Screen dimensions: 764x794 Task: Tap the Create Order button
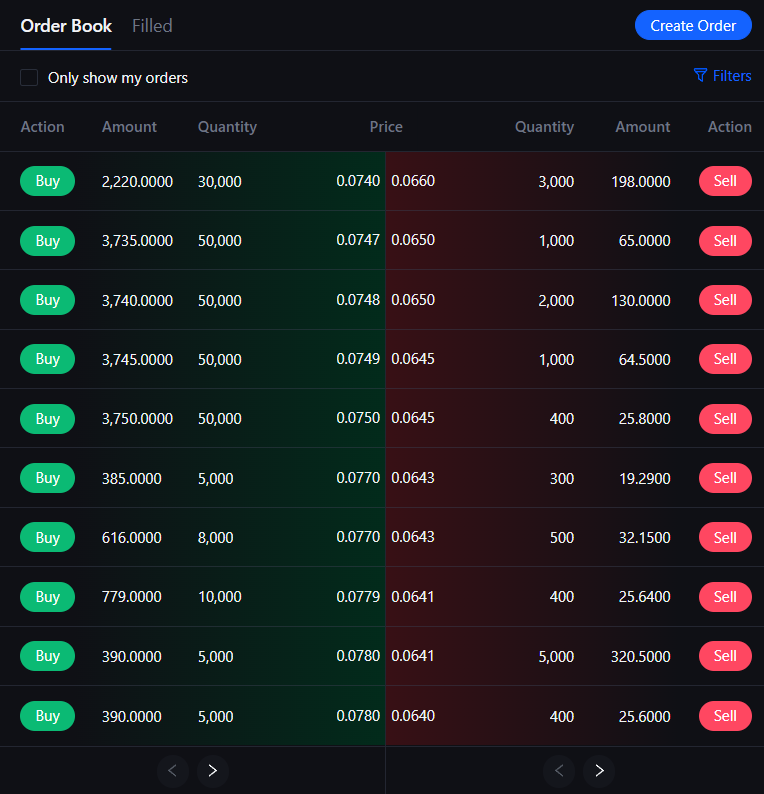point(692,25)
